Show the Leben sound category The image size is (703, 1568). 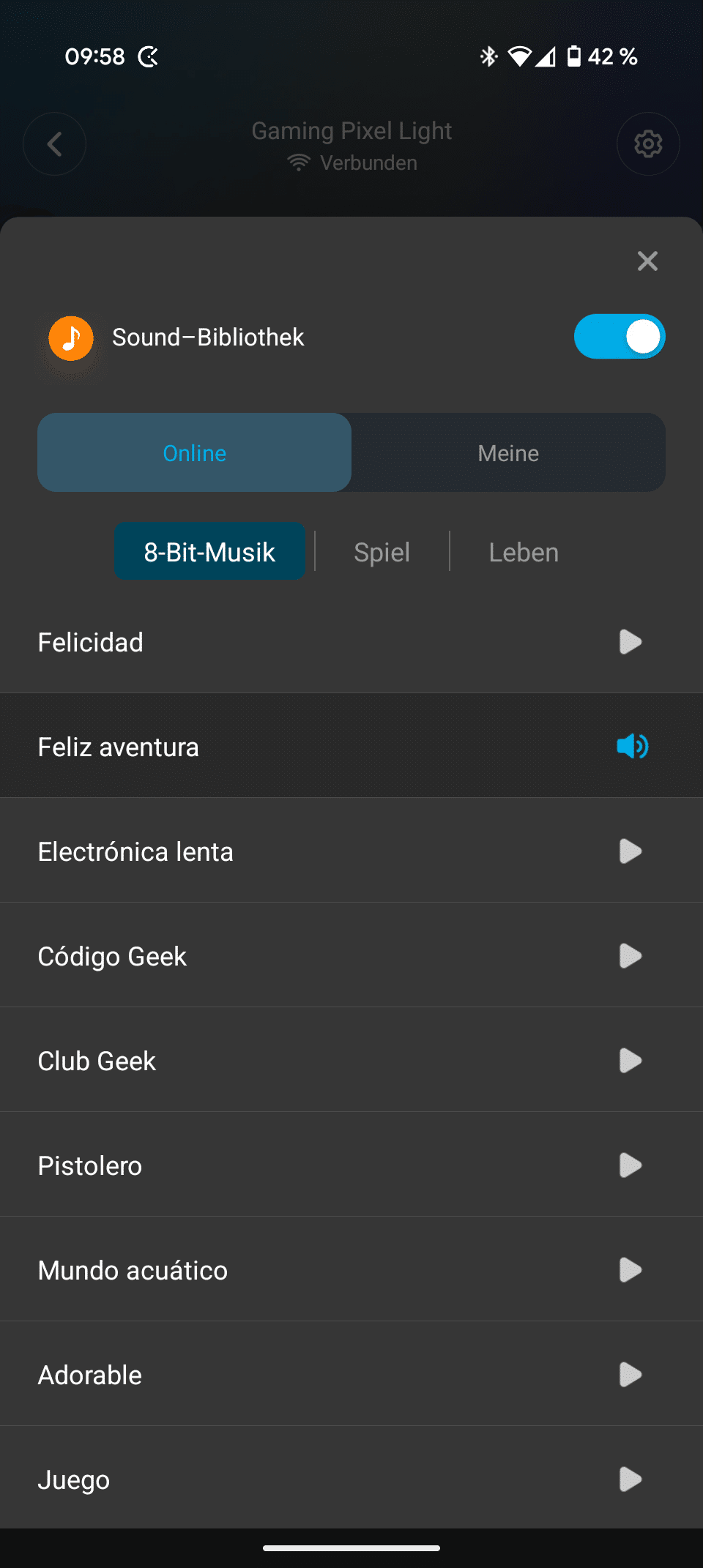click(524, 552)
